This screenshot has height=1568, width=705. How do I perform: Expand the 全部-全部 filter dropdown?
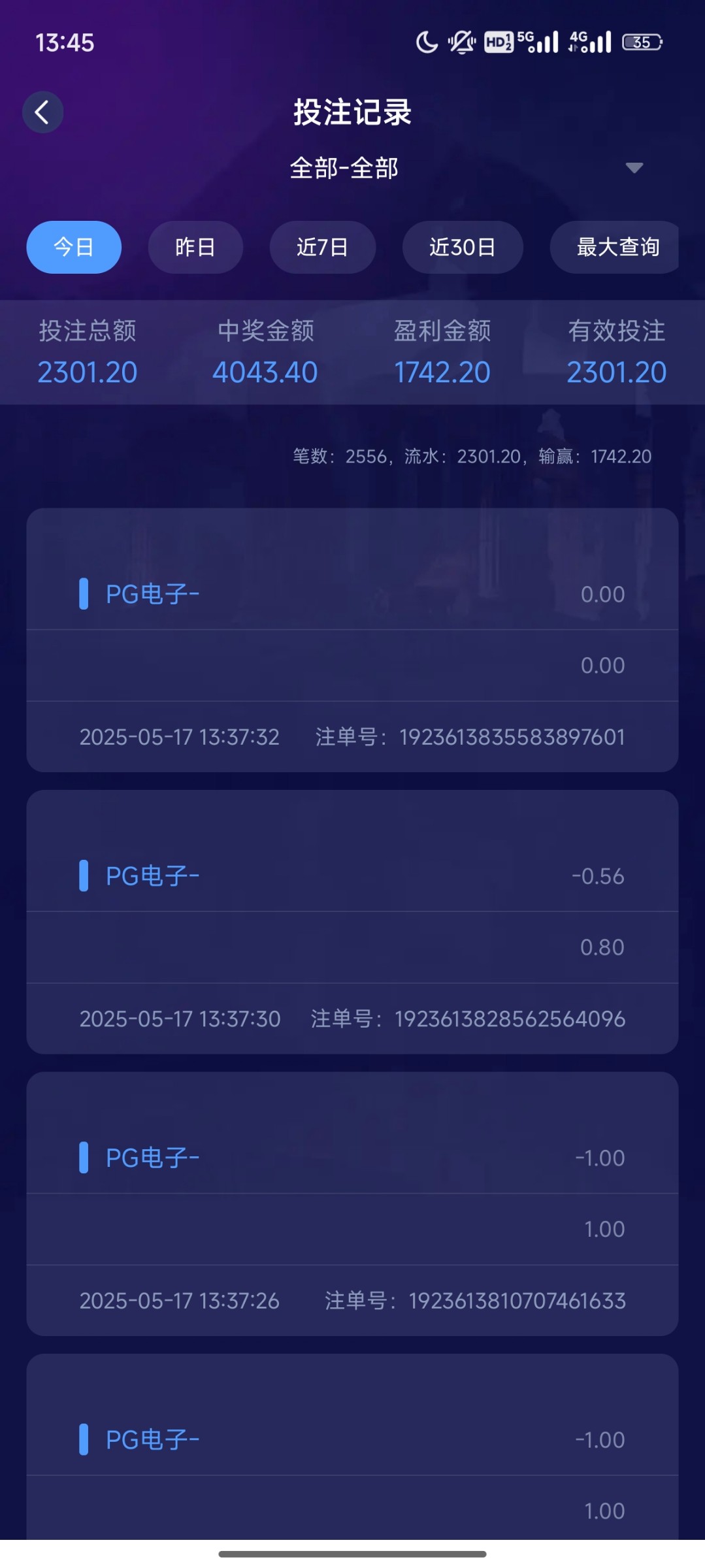[x=633, y=168]
